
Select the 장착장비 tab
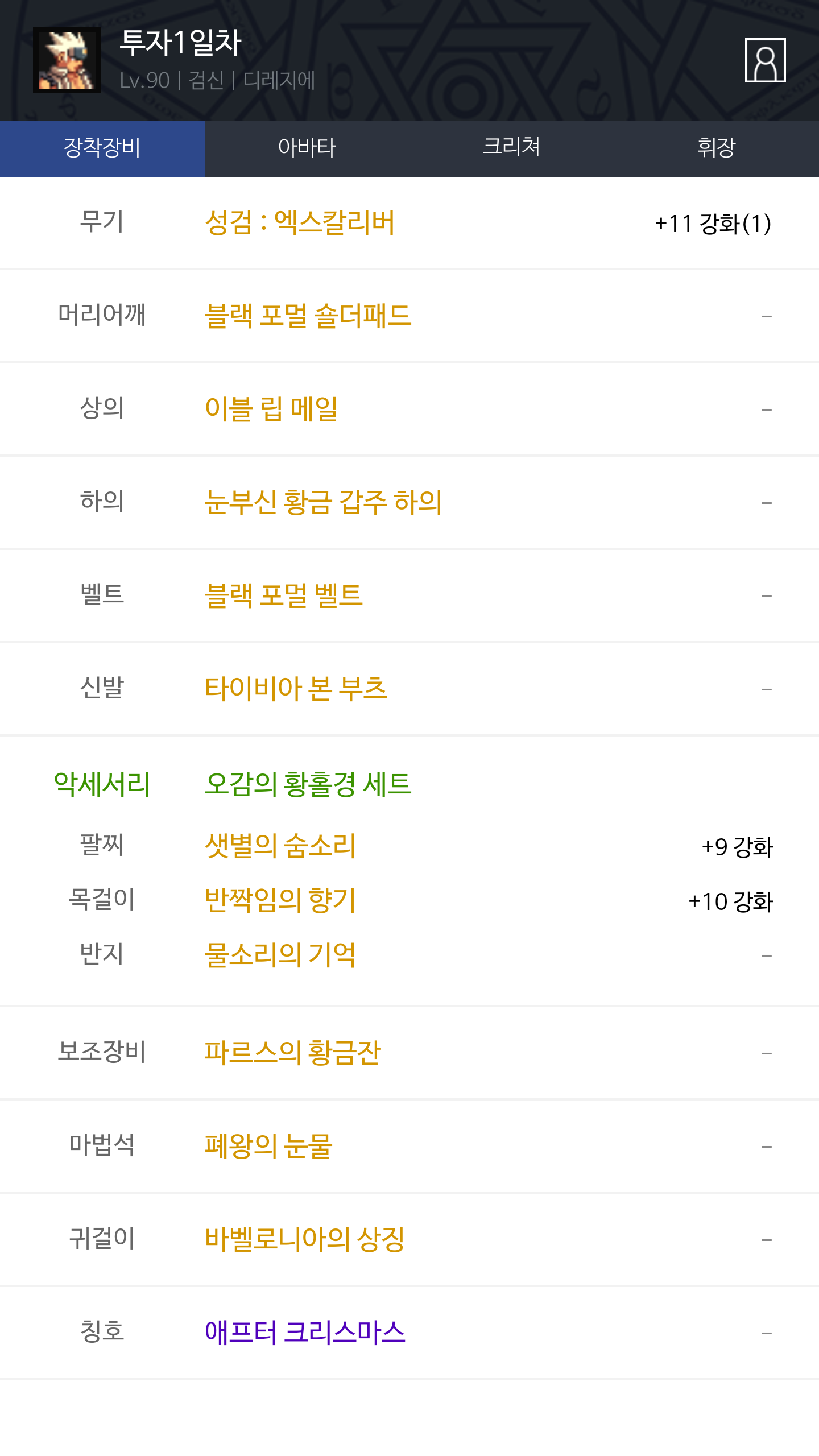tap(102, 148)
